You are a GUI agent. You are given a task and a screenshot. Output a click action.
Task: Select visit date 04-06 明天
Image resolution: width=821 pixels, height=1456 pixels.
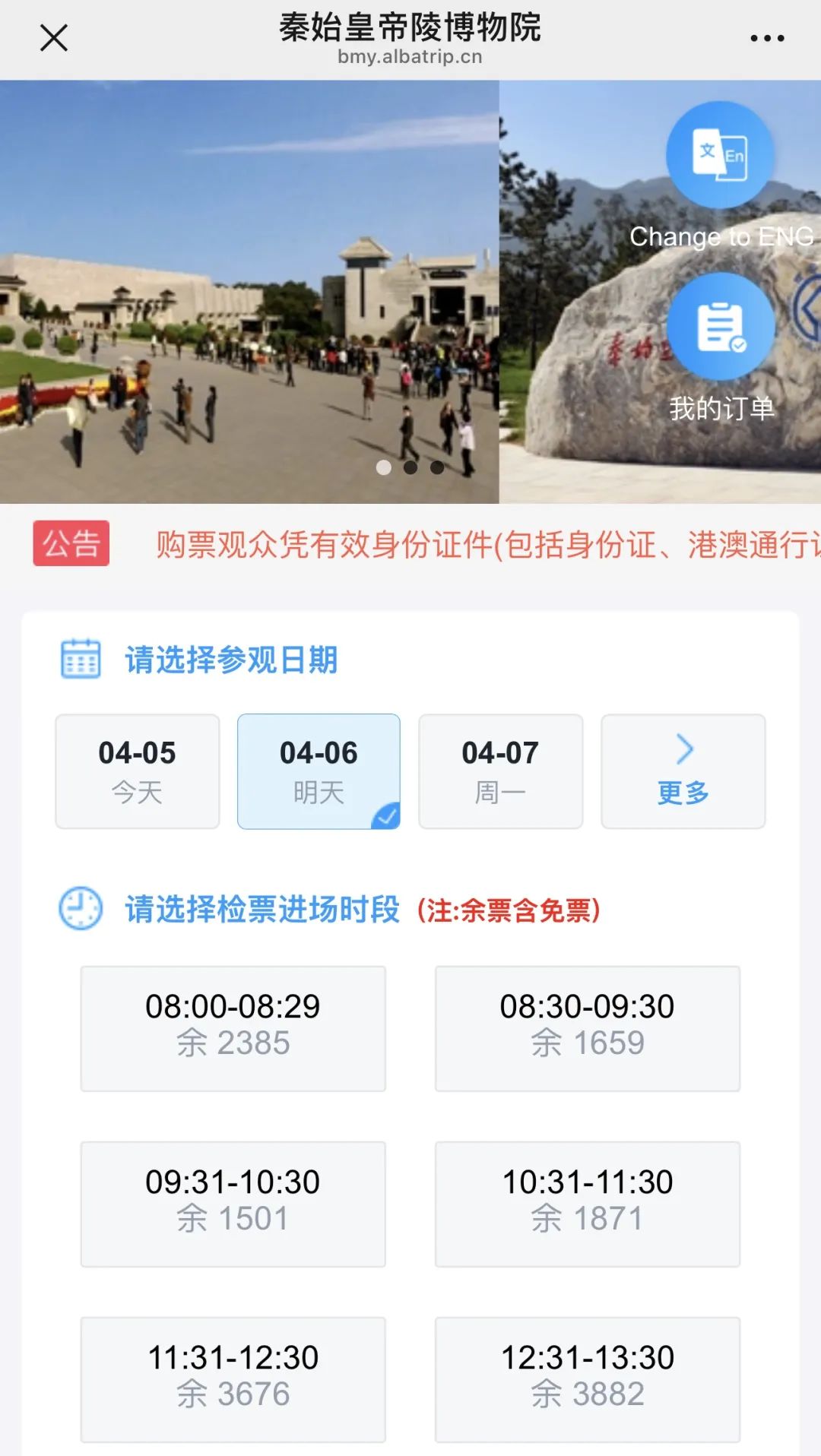(x=319, y=771)
